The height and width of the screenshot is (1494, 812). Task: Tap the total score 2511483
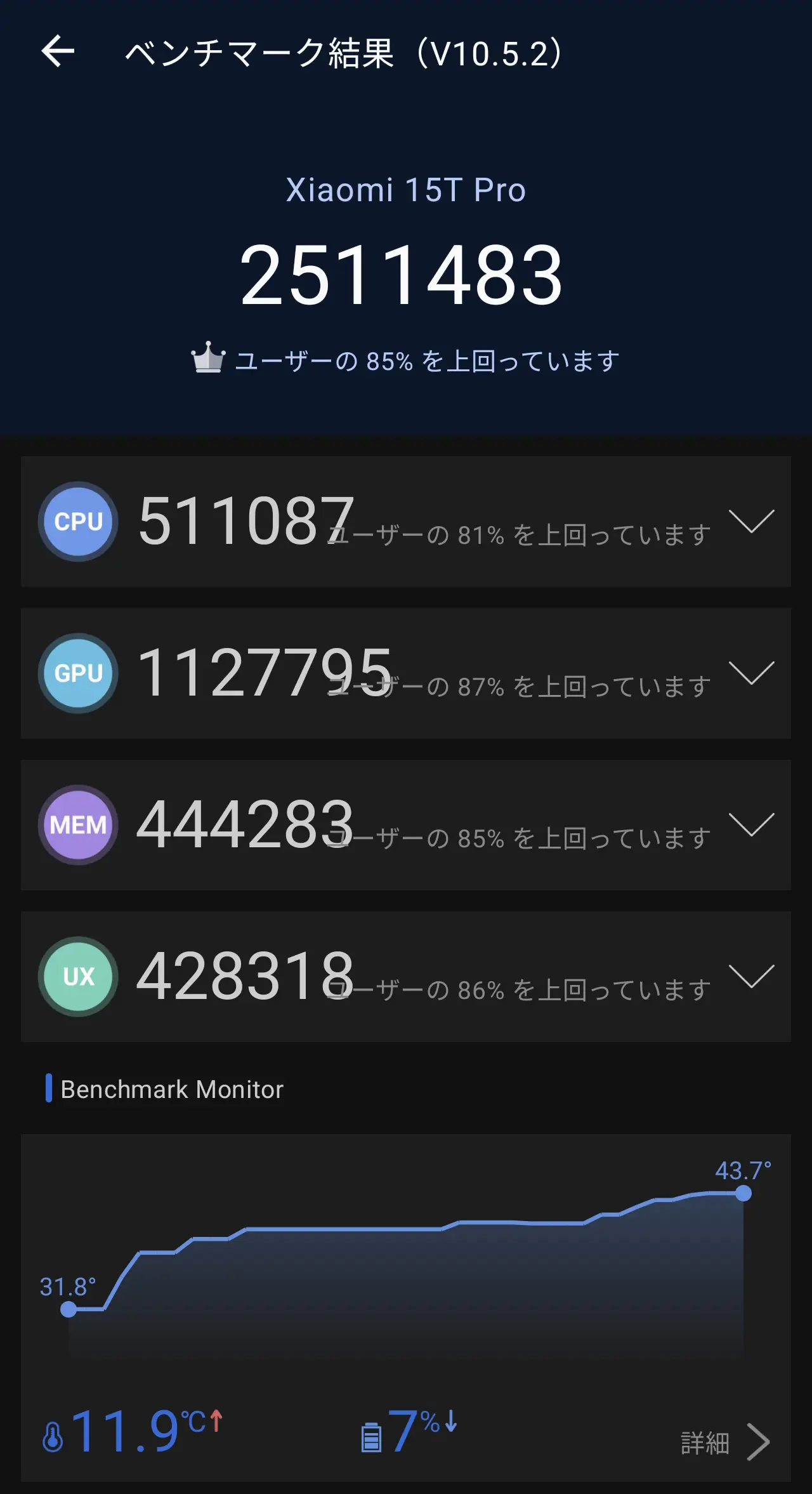[405, 273]
